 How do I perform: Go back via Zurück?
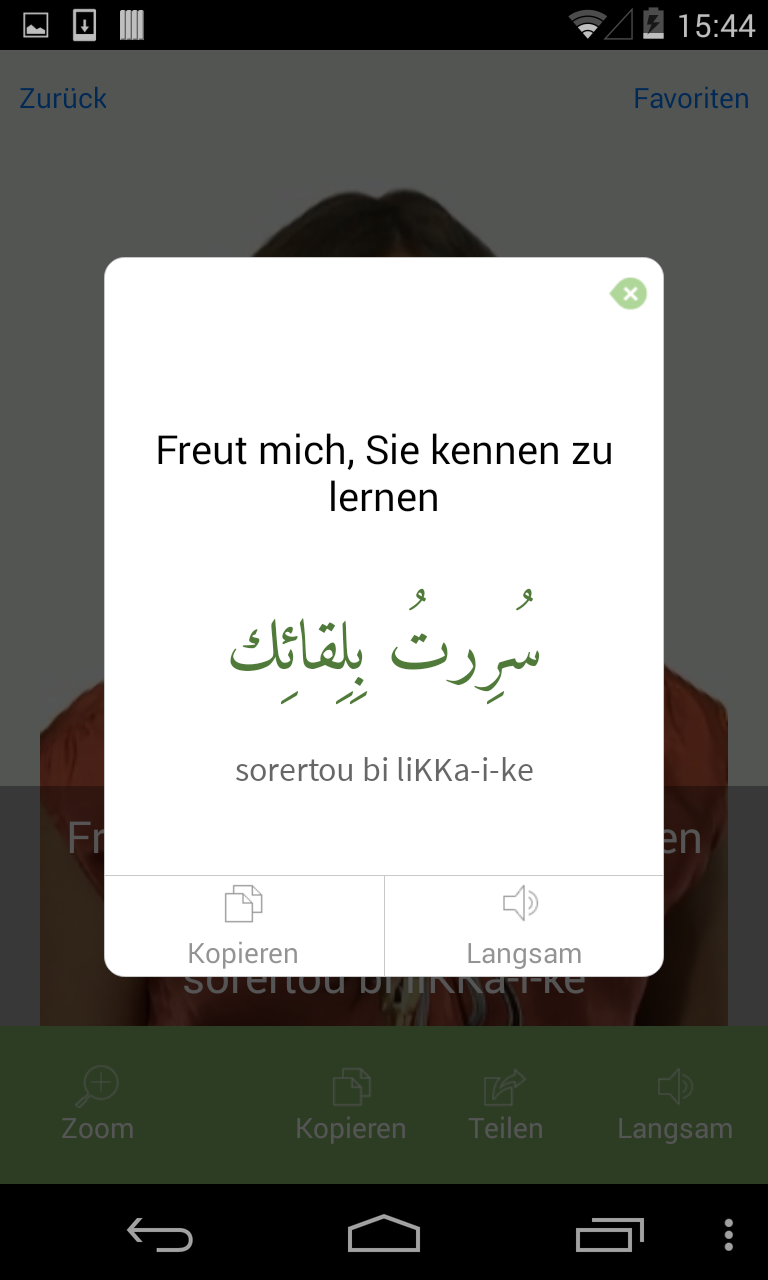pyautogui.click(x=63, y=98)
